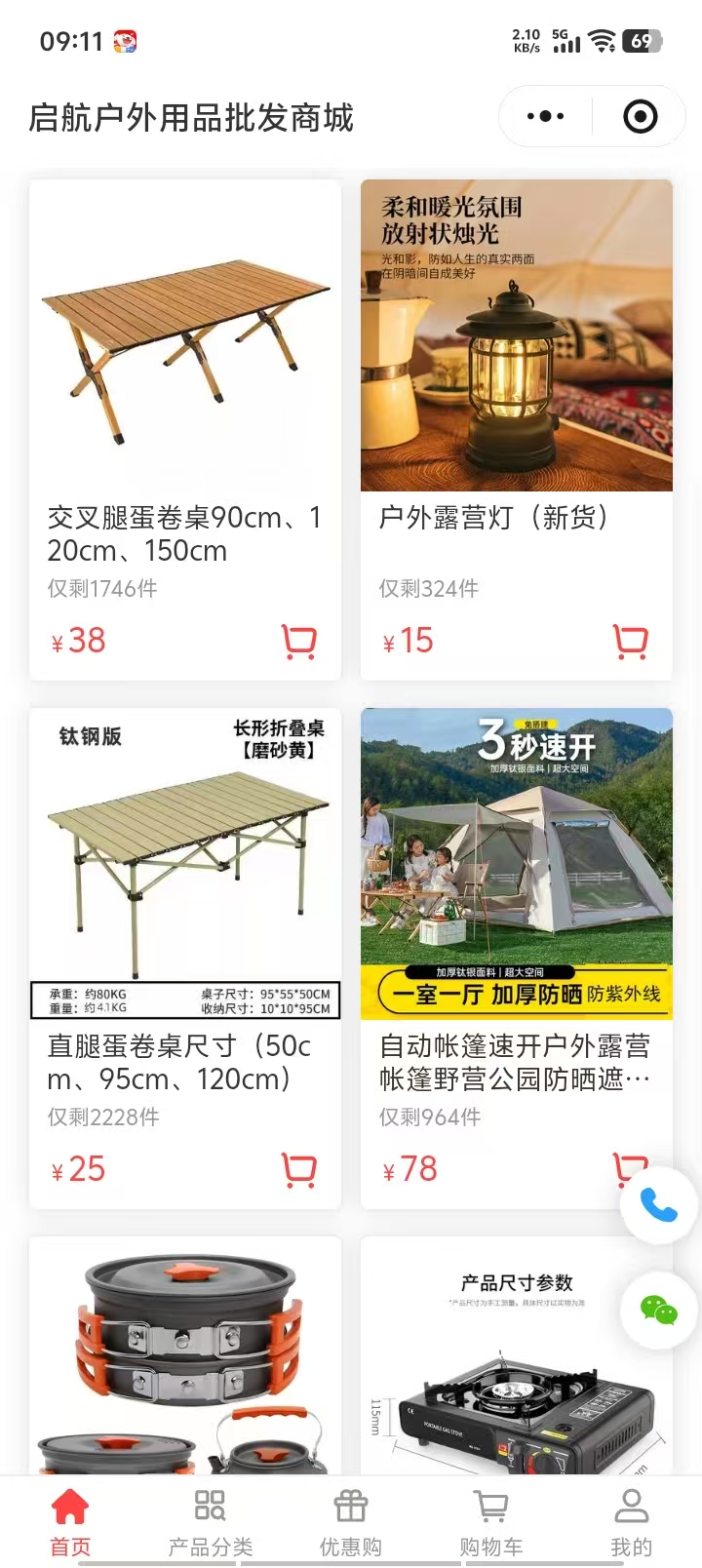Go to the 首页 tab
Image resolution: width=702 pixels, height=1568 pixels.
tap(70, 1521)
